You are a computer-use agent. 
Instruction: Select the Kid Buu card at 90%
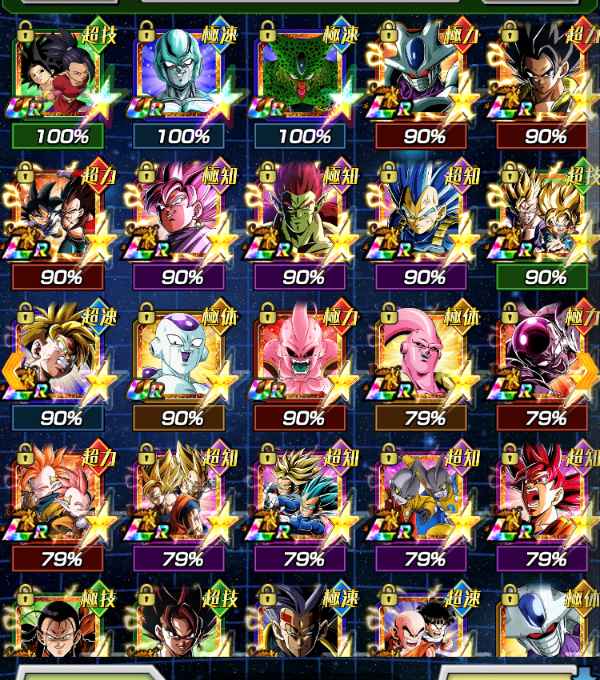(303, 355)
